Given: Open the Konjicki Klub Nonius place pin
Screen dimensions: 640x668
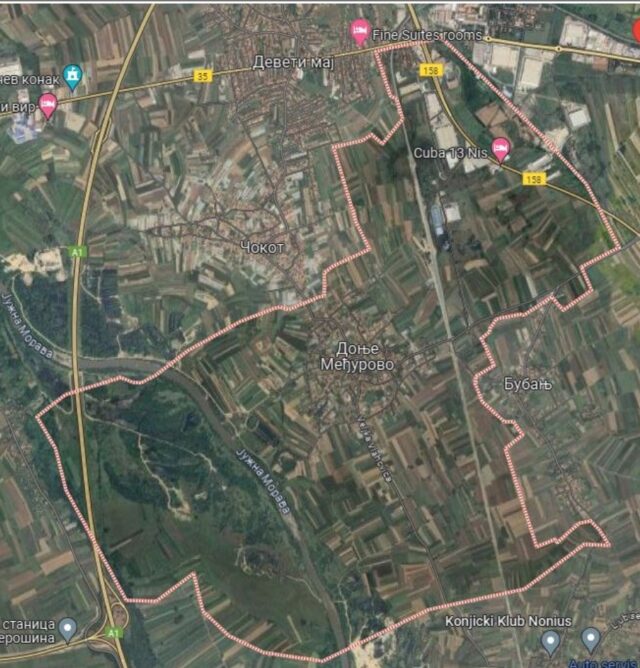Looking at the screenshot, I should pos(549,640).
